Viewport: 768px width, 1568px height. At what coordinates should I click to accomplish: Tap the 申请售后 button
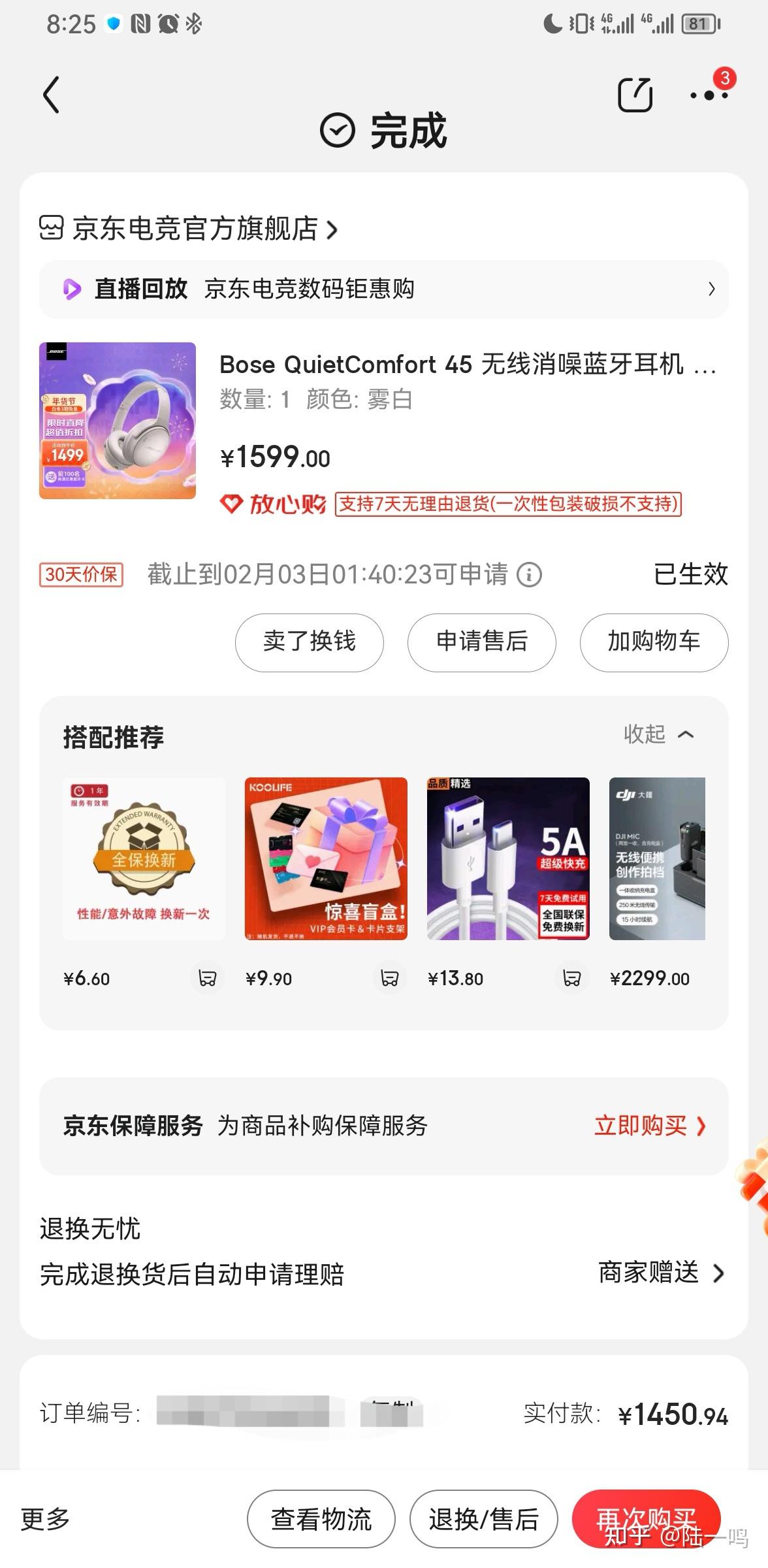pyautogui.click(x=482, y=642)
